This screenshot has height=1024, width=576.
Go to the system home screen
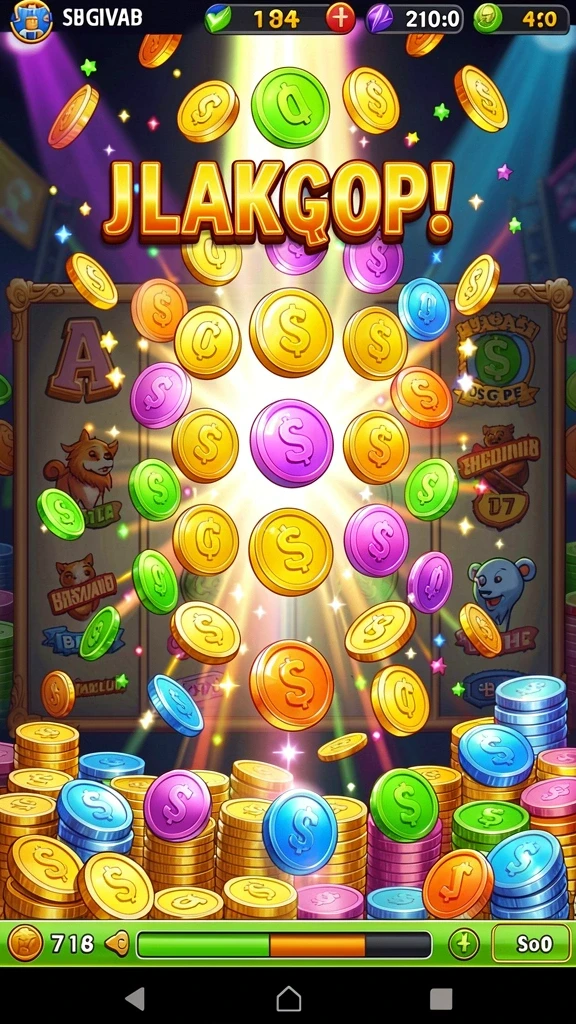click(x=288, y=999)
